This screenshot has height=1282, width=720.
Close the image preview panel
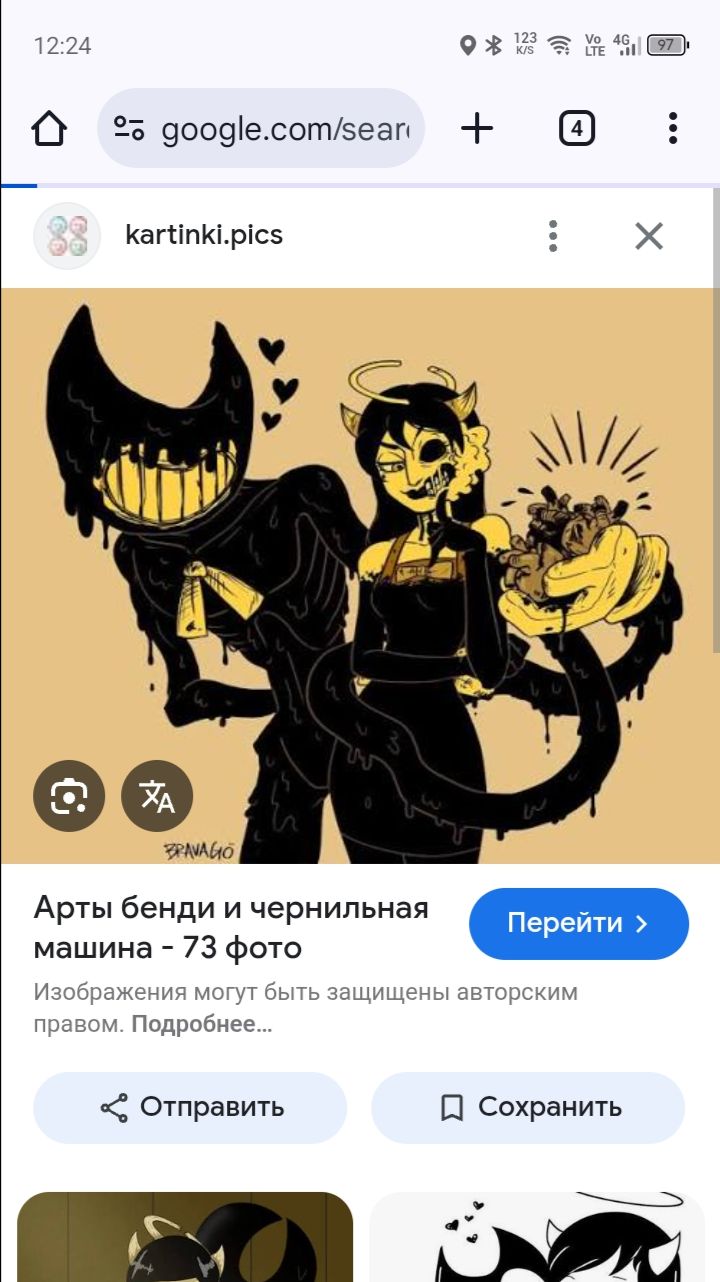coord(649,236)
